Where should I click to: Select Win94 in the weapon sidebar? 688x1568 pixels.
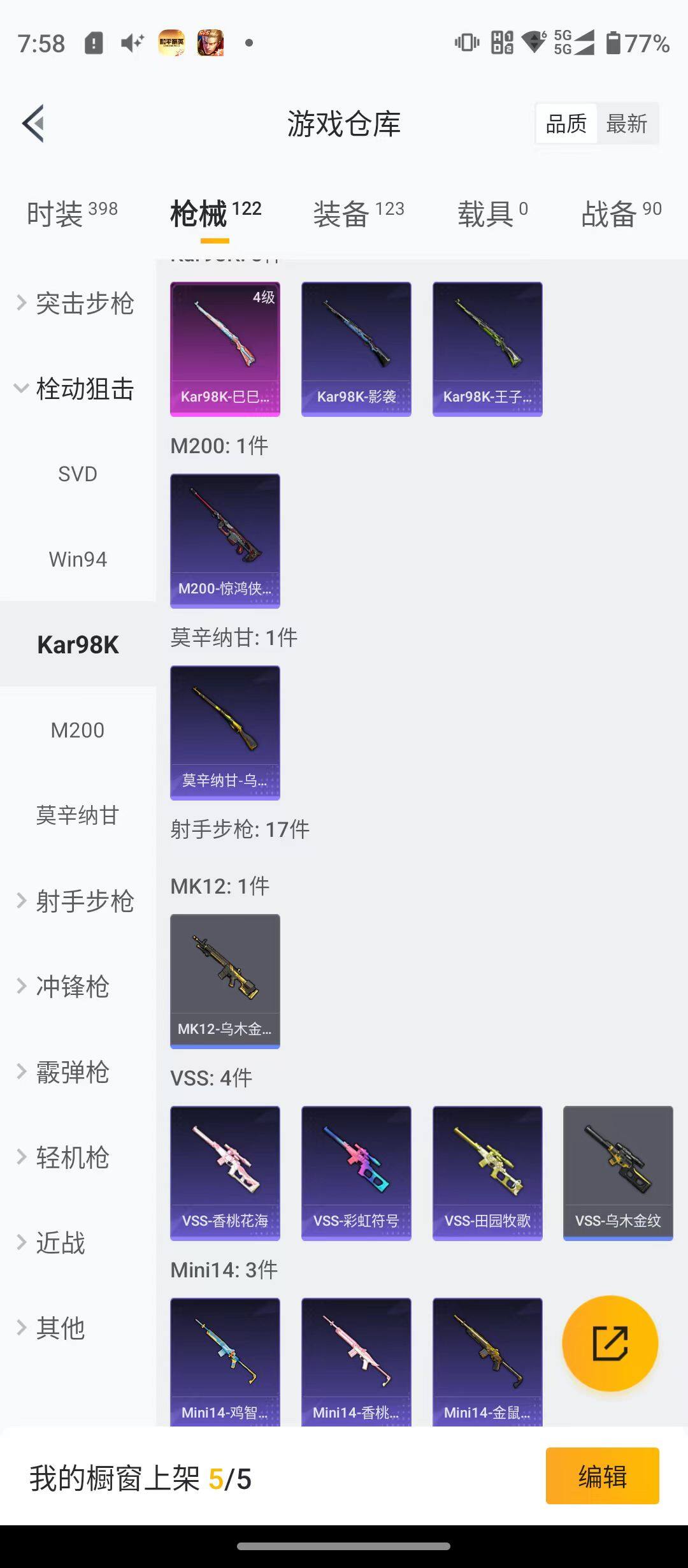tap(78, 559)
